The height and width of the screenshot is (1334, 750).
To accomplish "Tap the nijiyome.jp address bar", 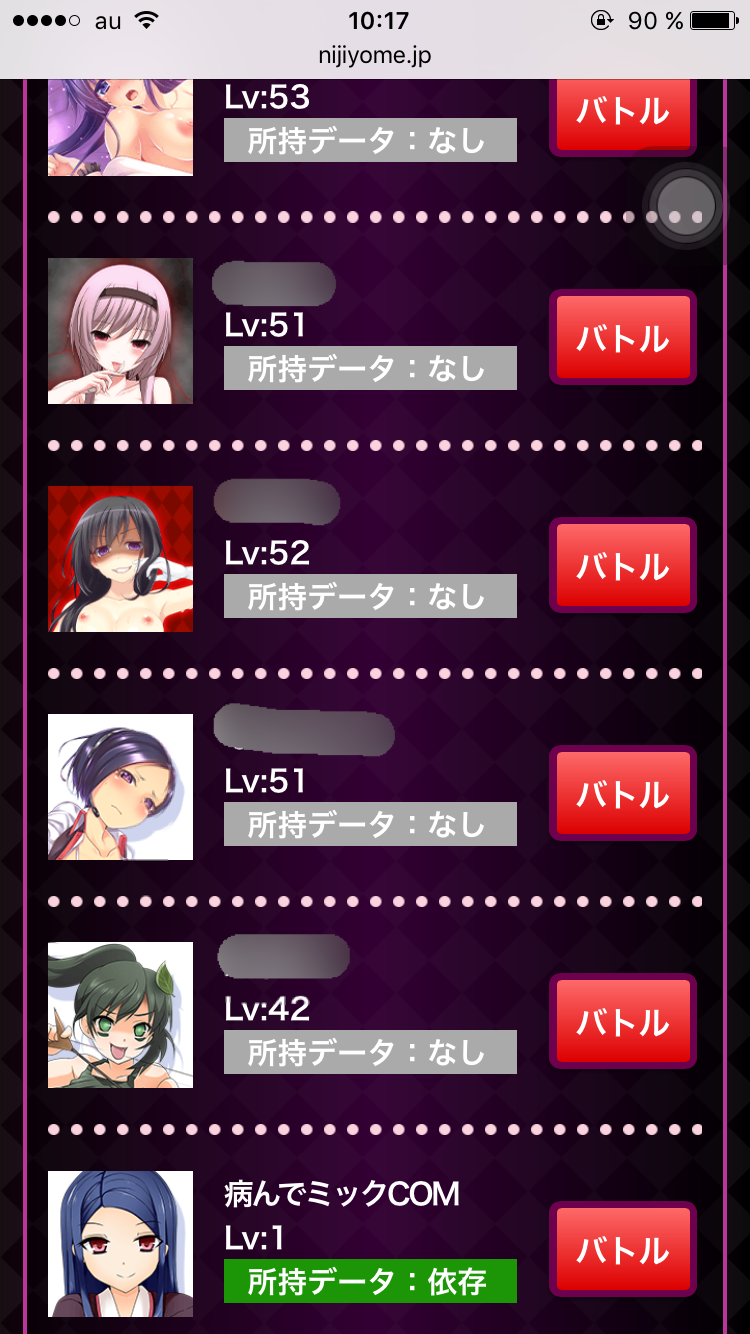I will click(375, 56).
